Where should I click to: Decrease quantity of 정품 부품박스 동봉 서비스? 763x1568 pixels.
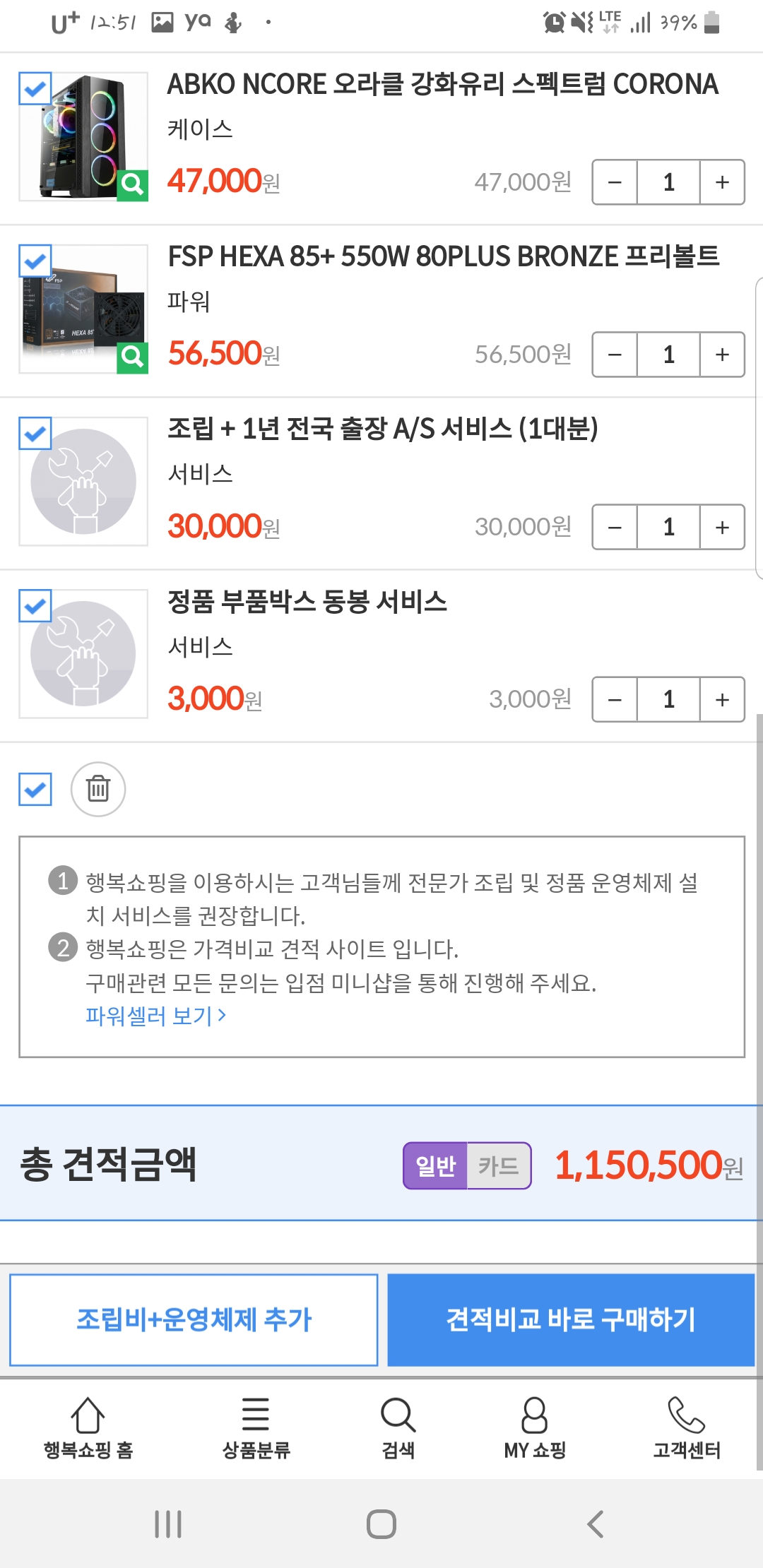pos(615,699)
